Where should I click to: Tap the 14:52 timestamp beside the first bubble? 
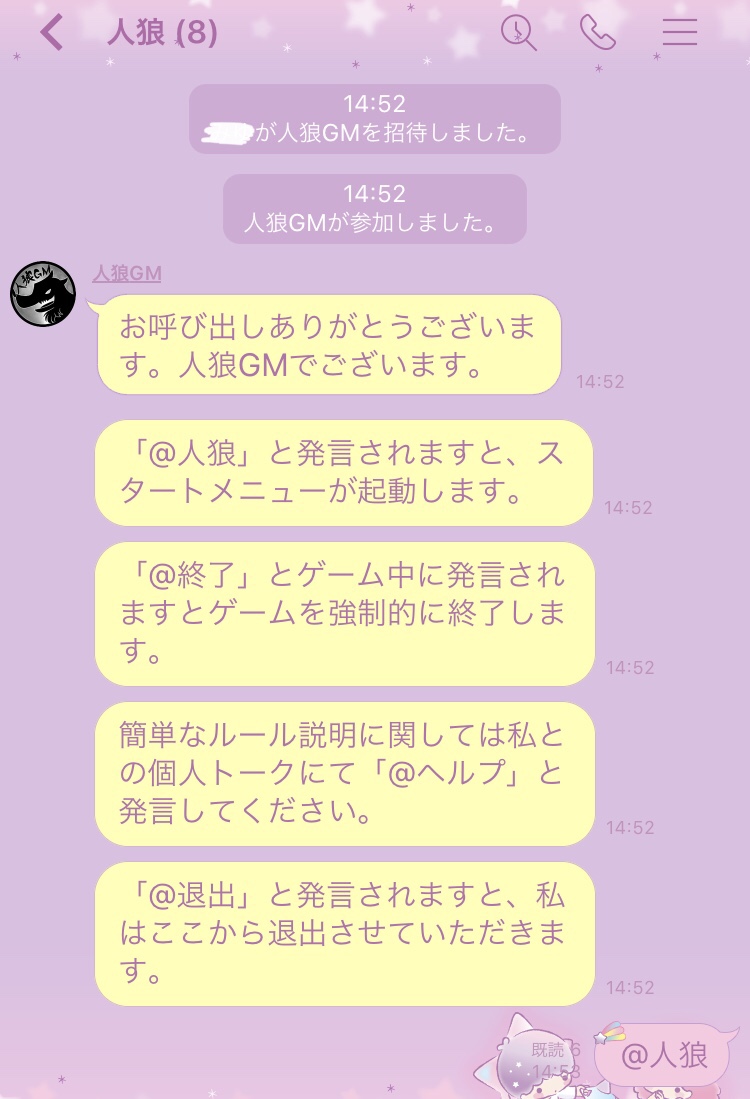(x=599, y=381)
